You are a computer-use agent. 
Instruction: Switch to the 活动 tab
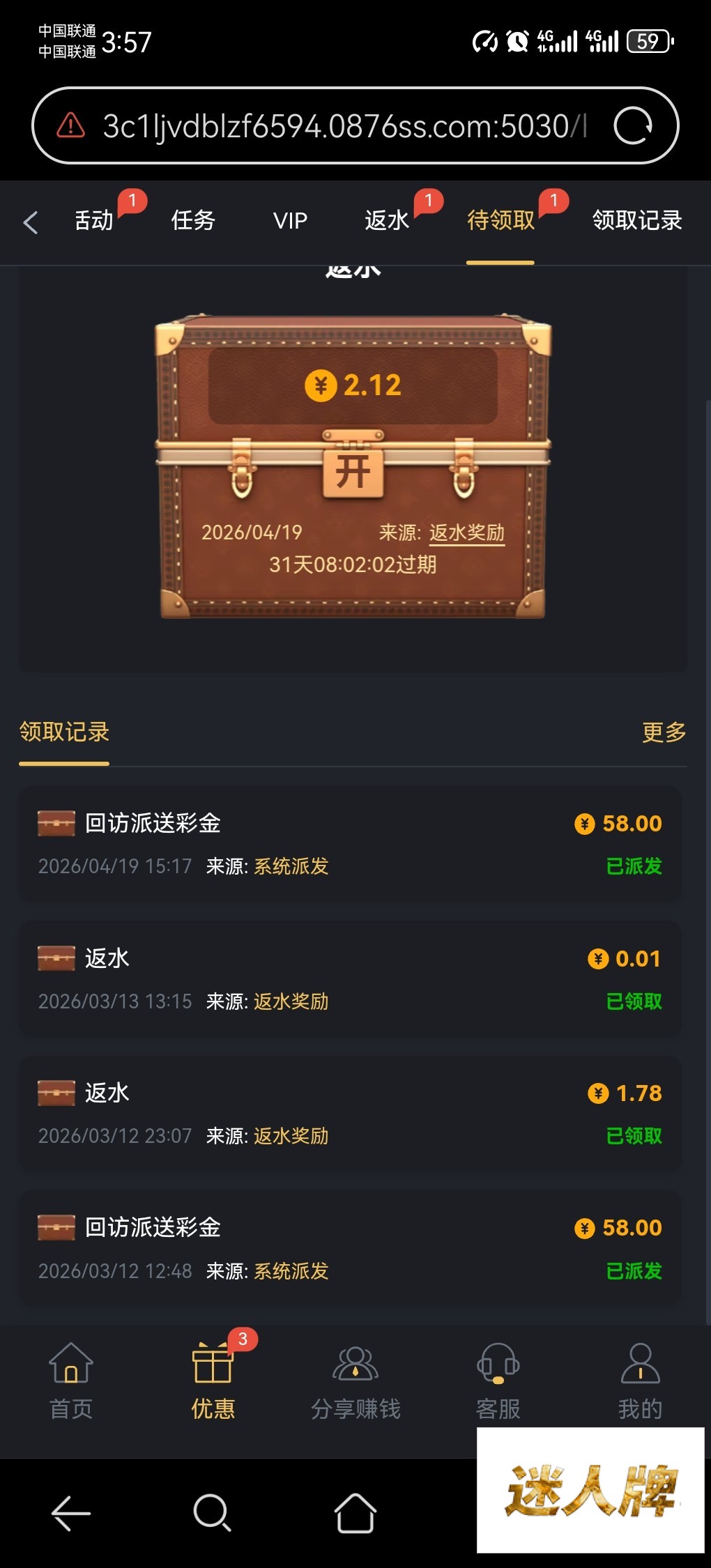click(x=94, y=221)
